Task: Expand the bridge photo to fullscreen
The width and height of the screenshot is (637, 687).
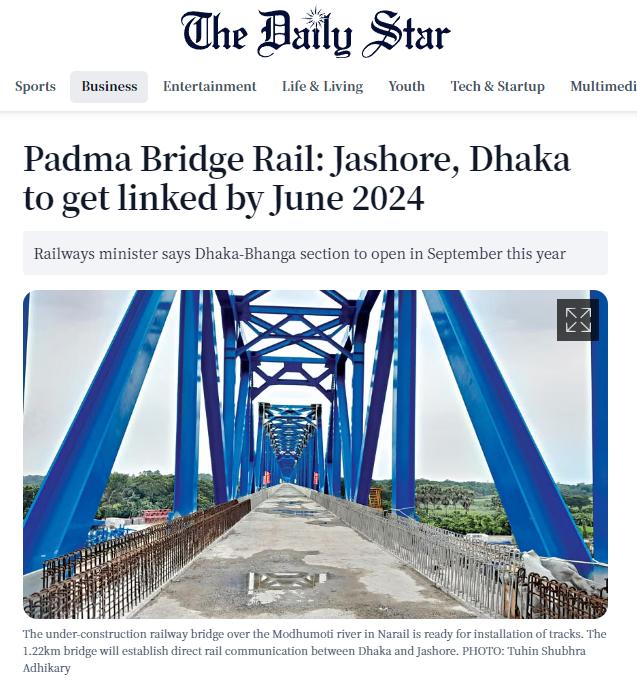Action: point(578,320)
